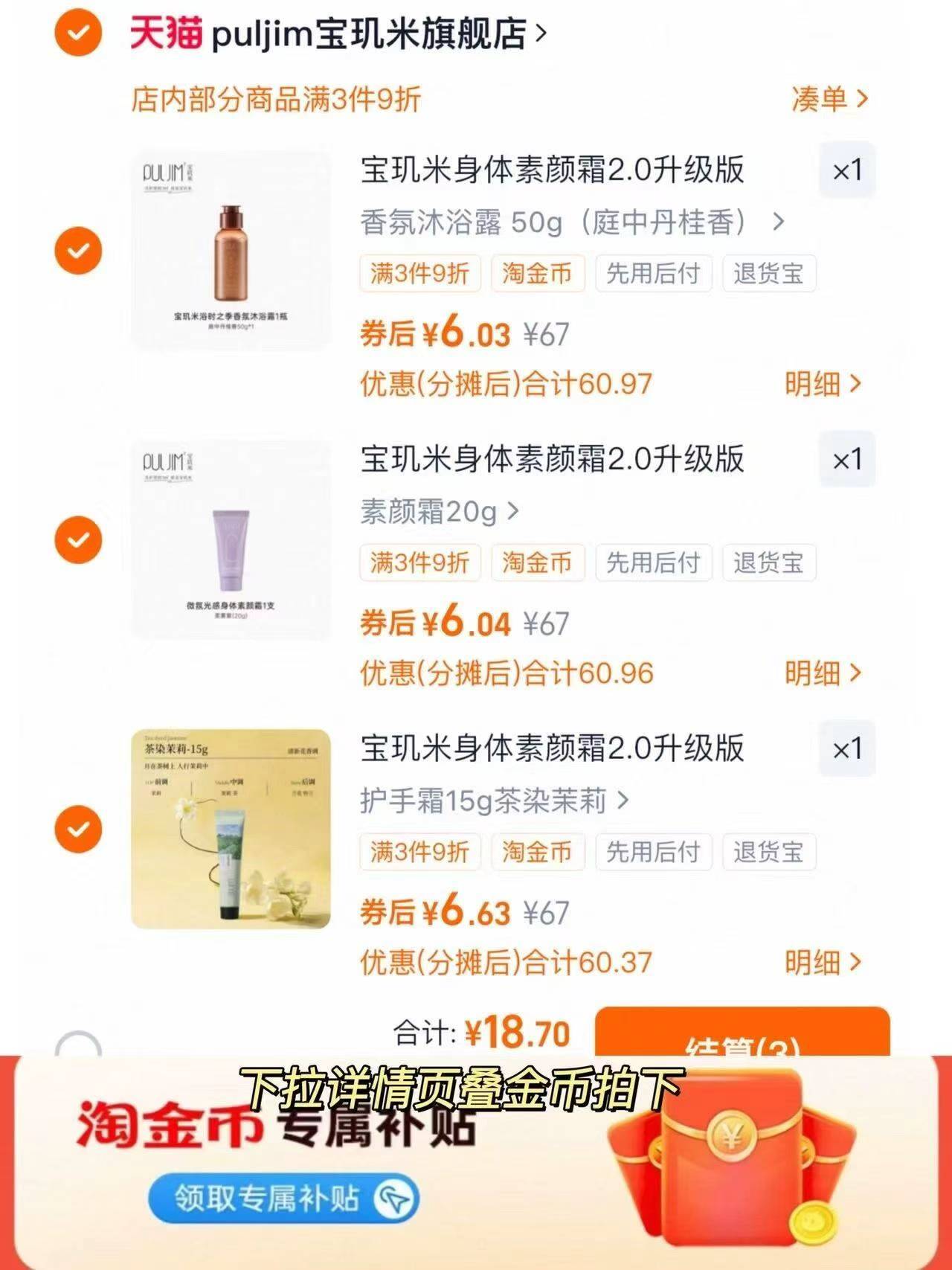Click the 满3件9折 tag on the 素颜霜20g item
This screenshot has width=952, height=1270.
[419, 564]
